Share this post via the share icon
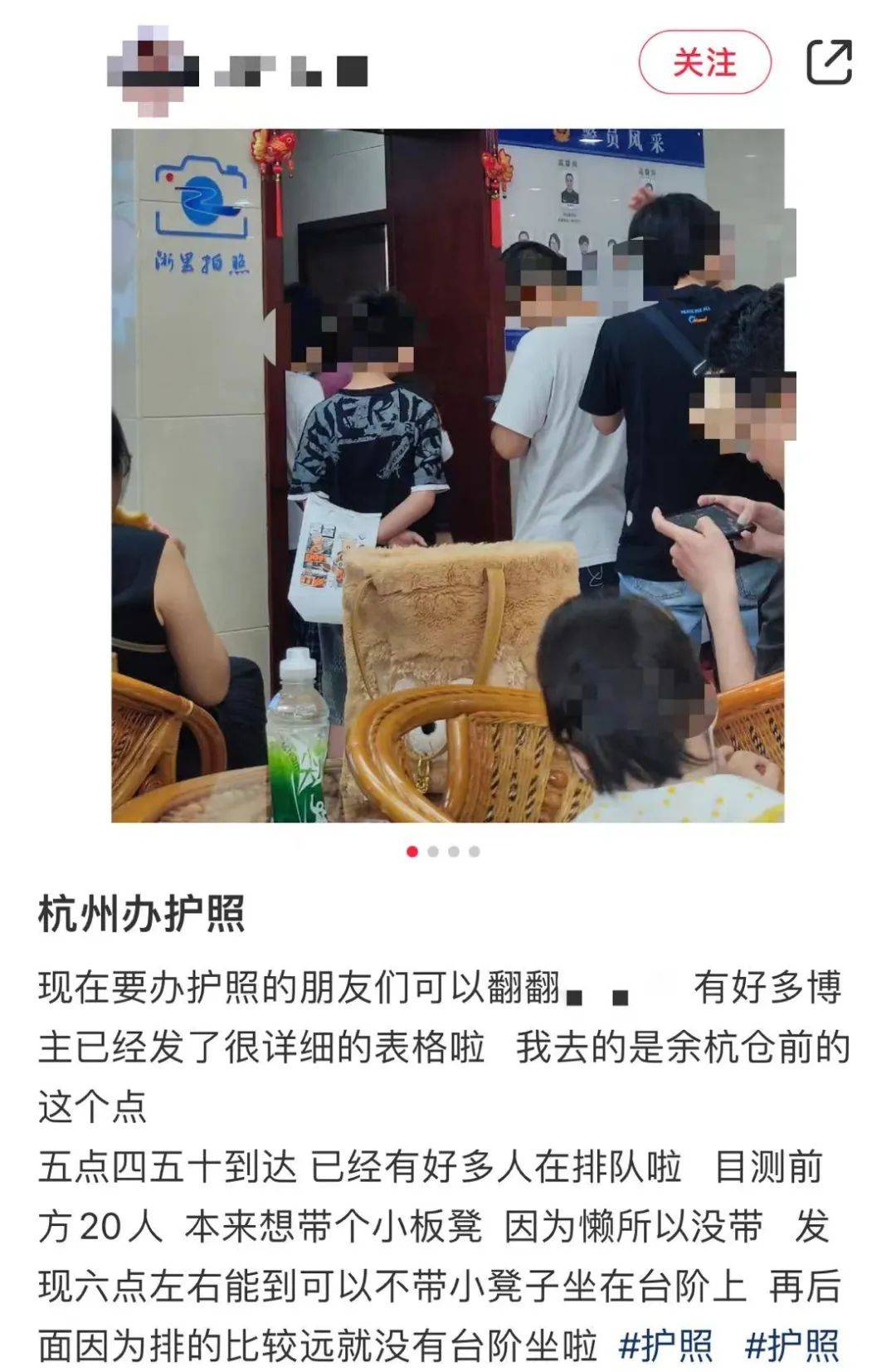This screenshot has height=1372, width=896. [829, 62]
